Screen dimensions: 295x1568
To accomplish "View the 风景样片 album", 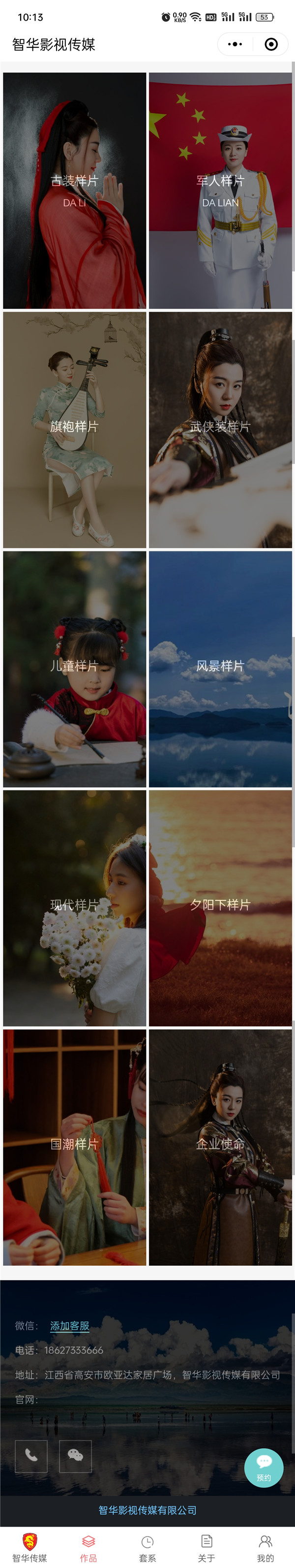I will click(220, 669).
